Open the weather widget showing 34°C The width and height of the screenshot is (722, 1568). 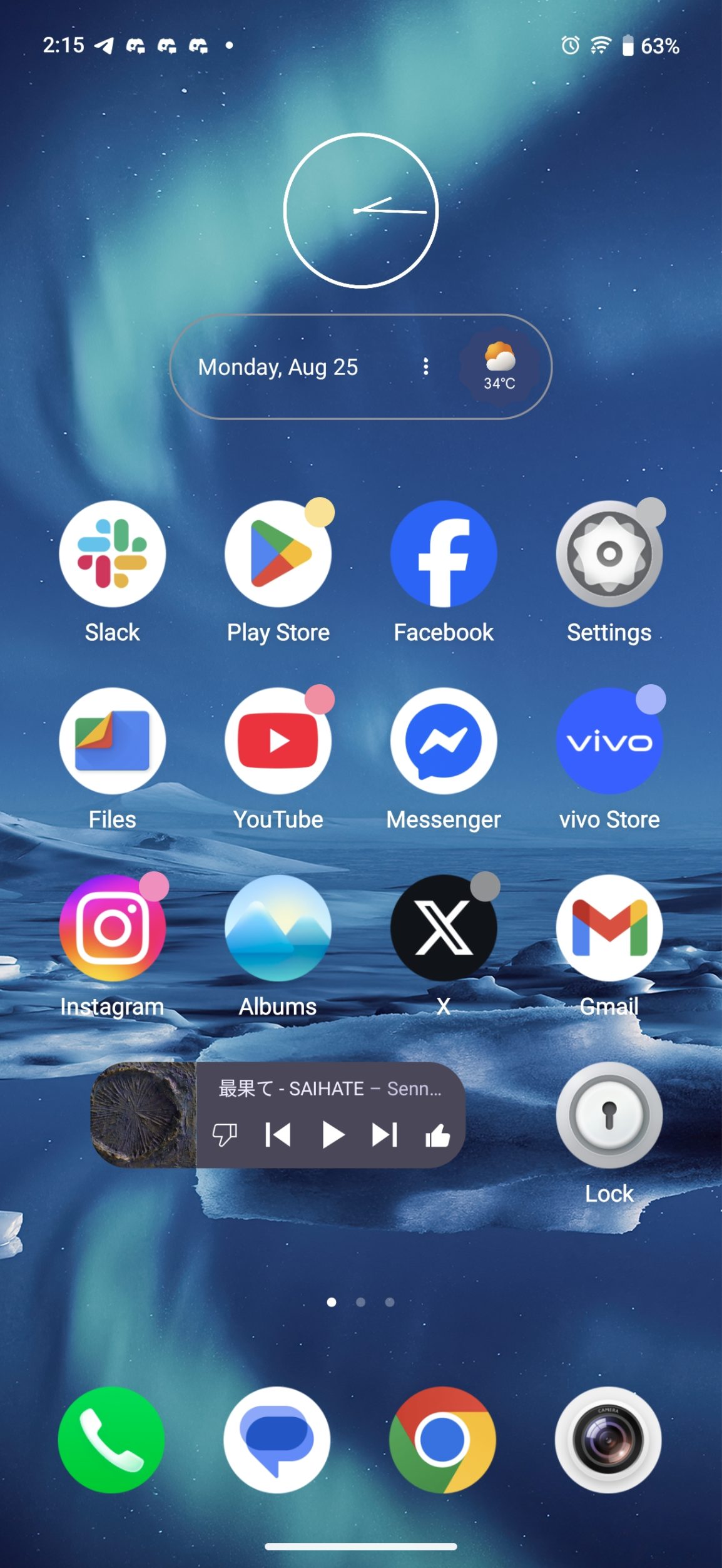point(499,366)
